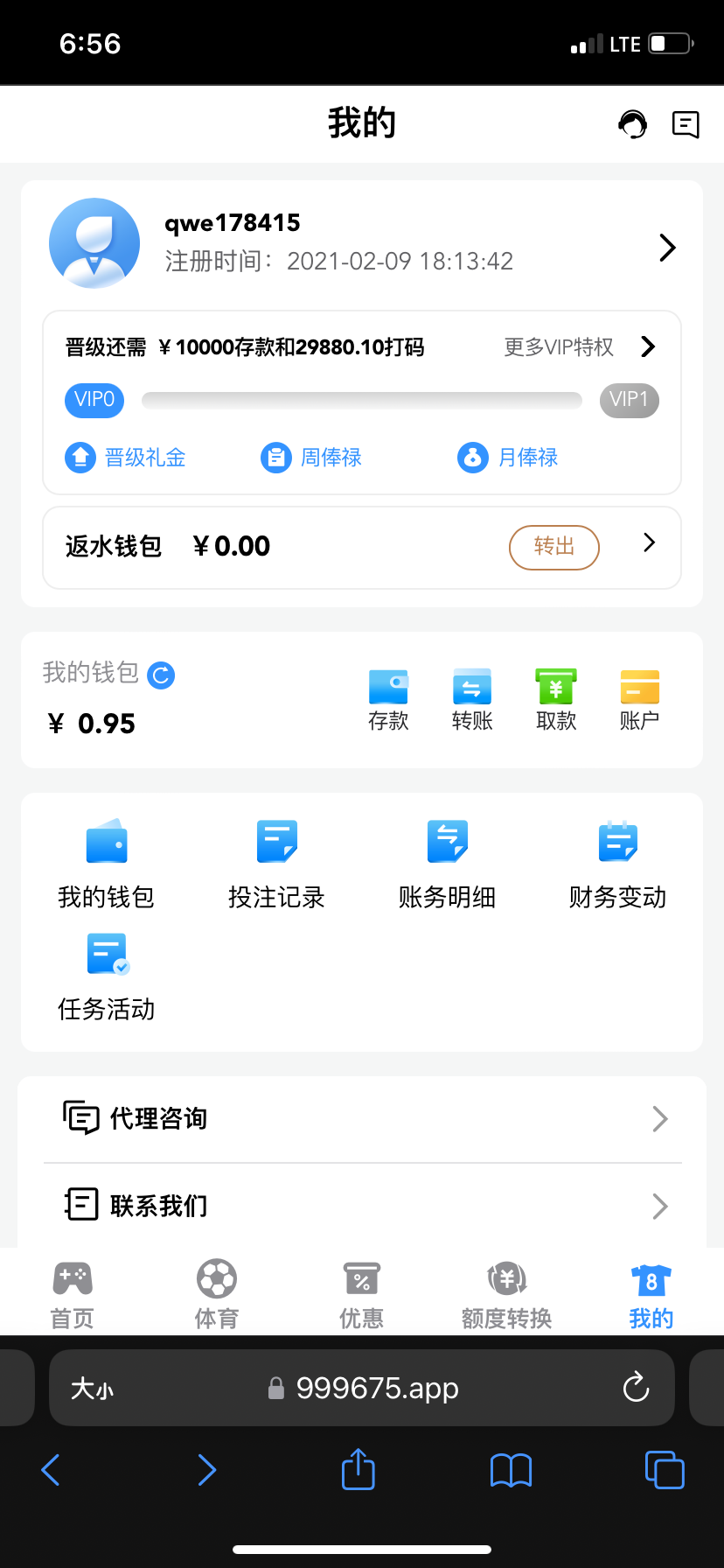Open 投注记录 betting records
This screenshot has height=1568, width=724.
(x=275, y=862)
